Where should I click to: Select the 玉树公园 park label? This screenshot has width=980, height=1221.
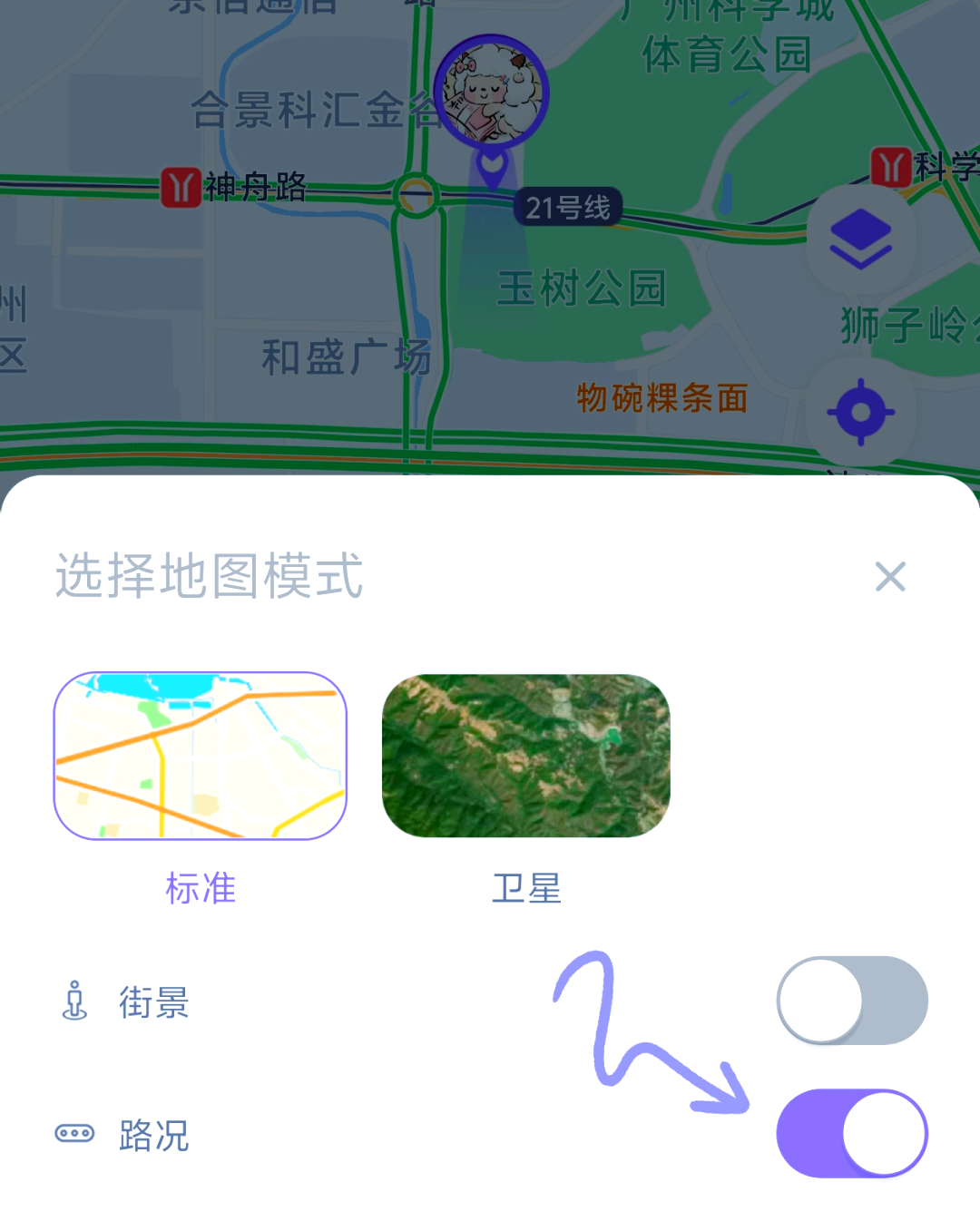click(583, 288)
